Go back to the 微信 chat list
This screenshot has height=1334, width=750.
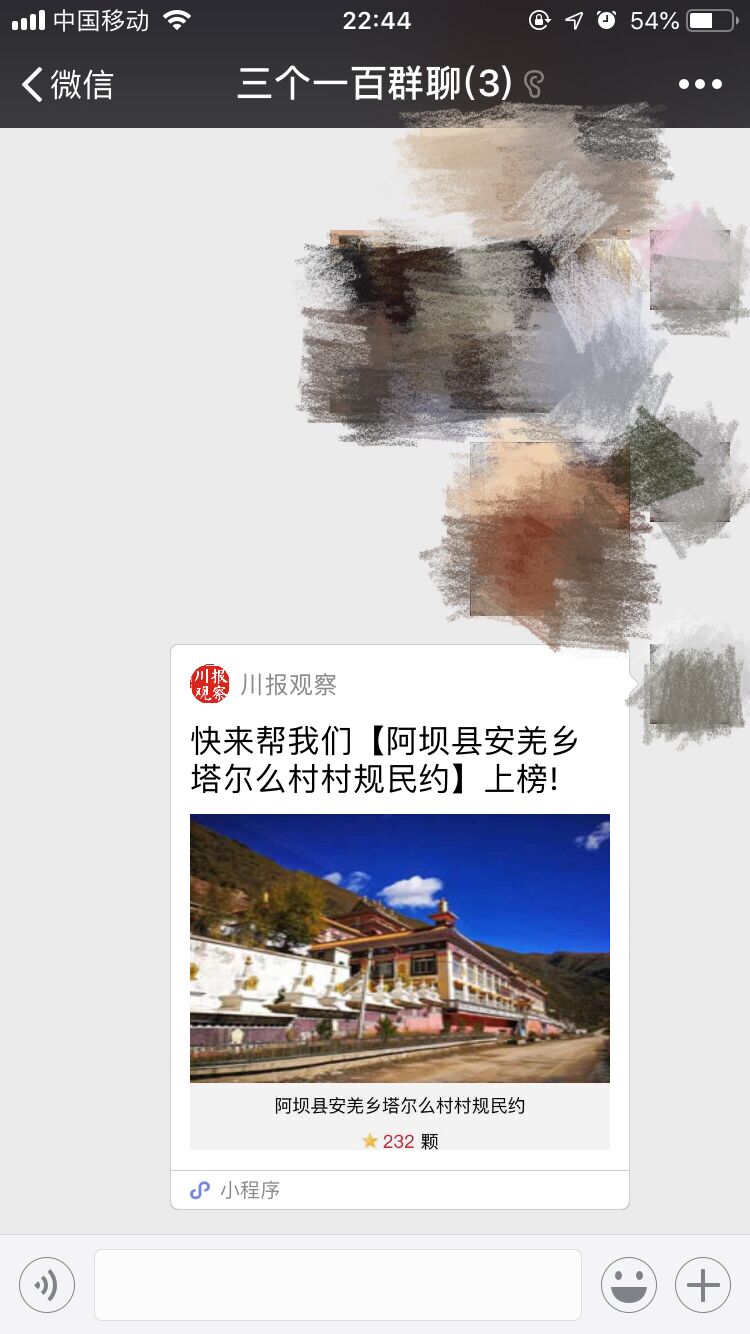point(66,85)
